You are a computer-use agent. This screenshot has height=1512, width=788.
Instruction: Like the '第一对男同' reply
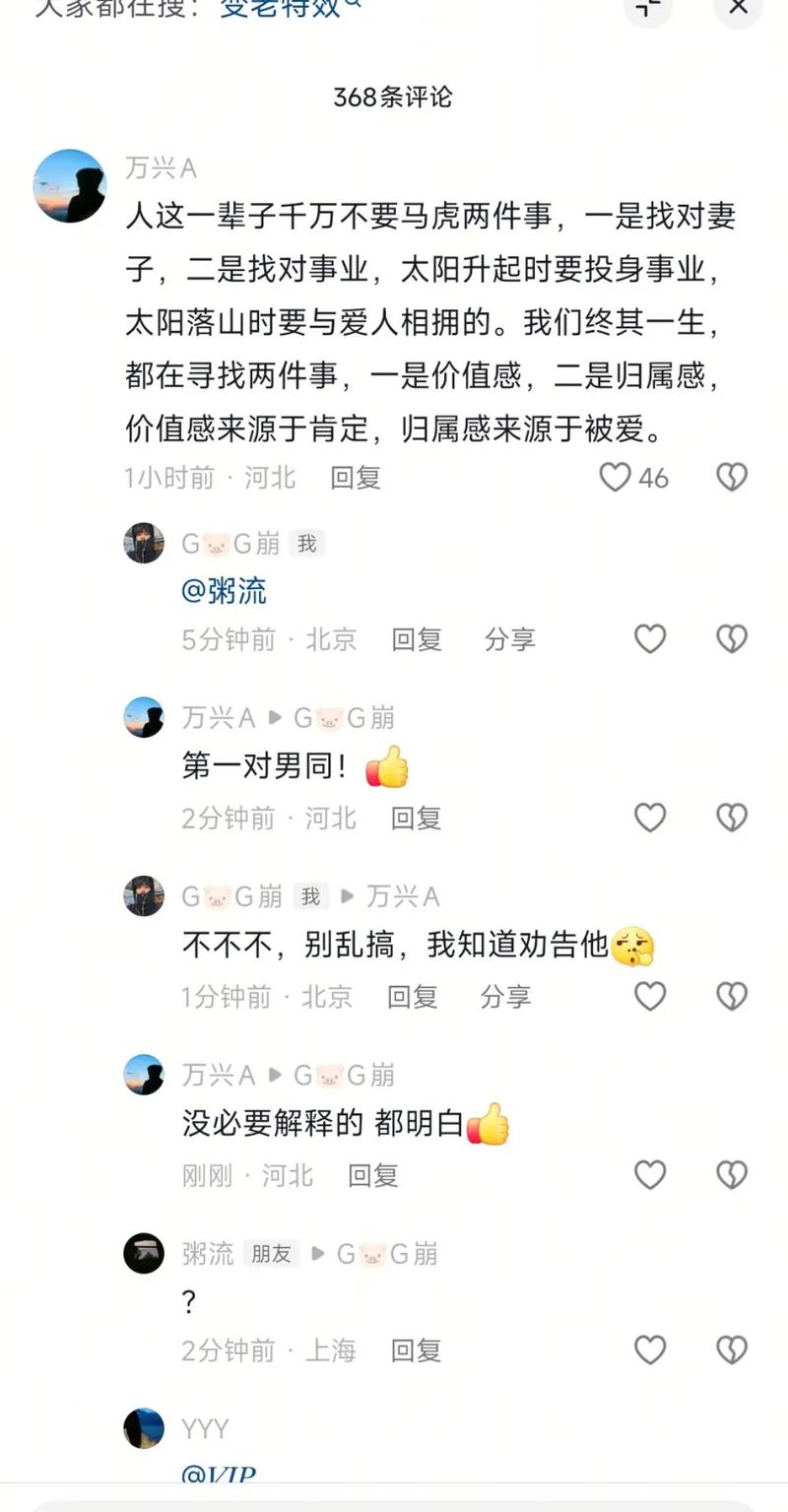650,818
